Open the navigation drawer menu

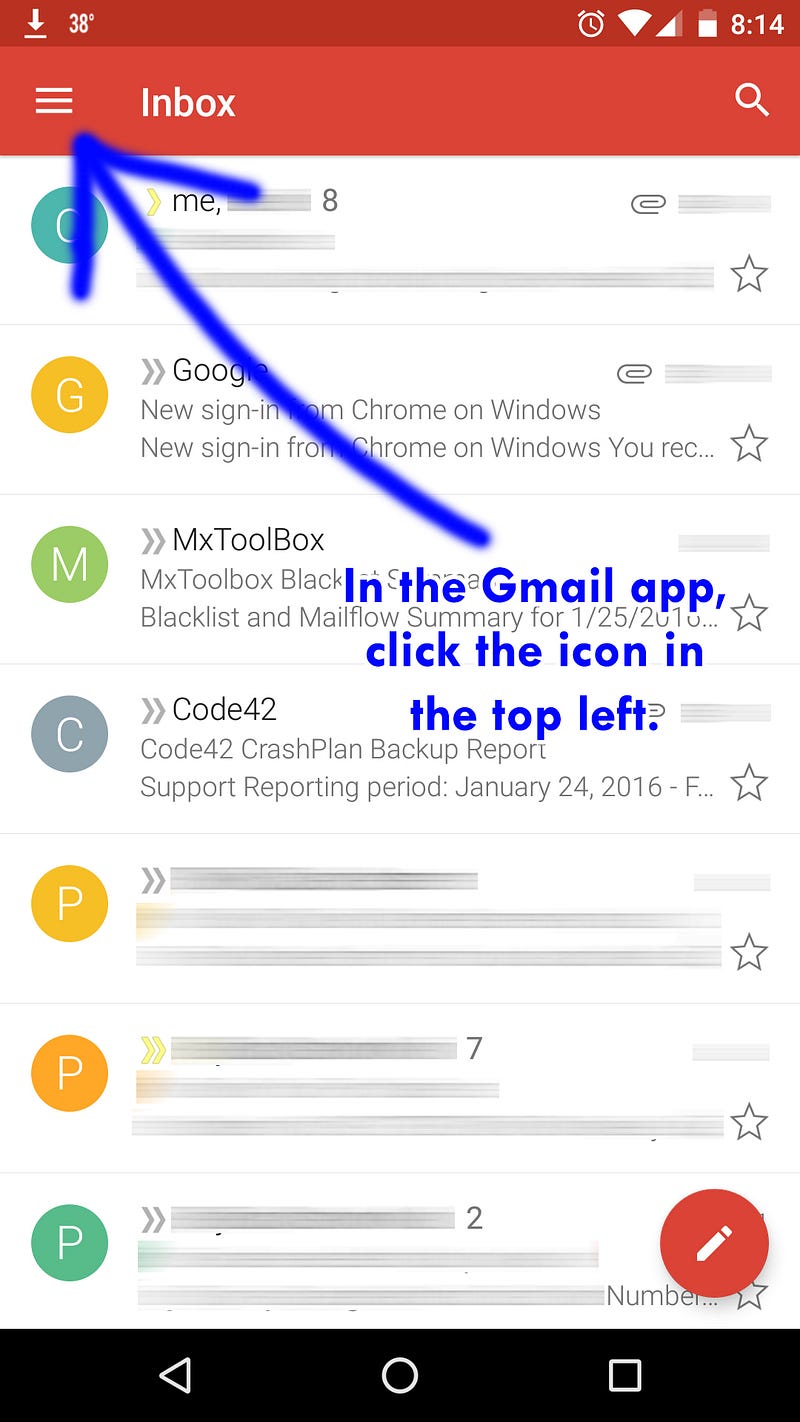tap(54, 101)
